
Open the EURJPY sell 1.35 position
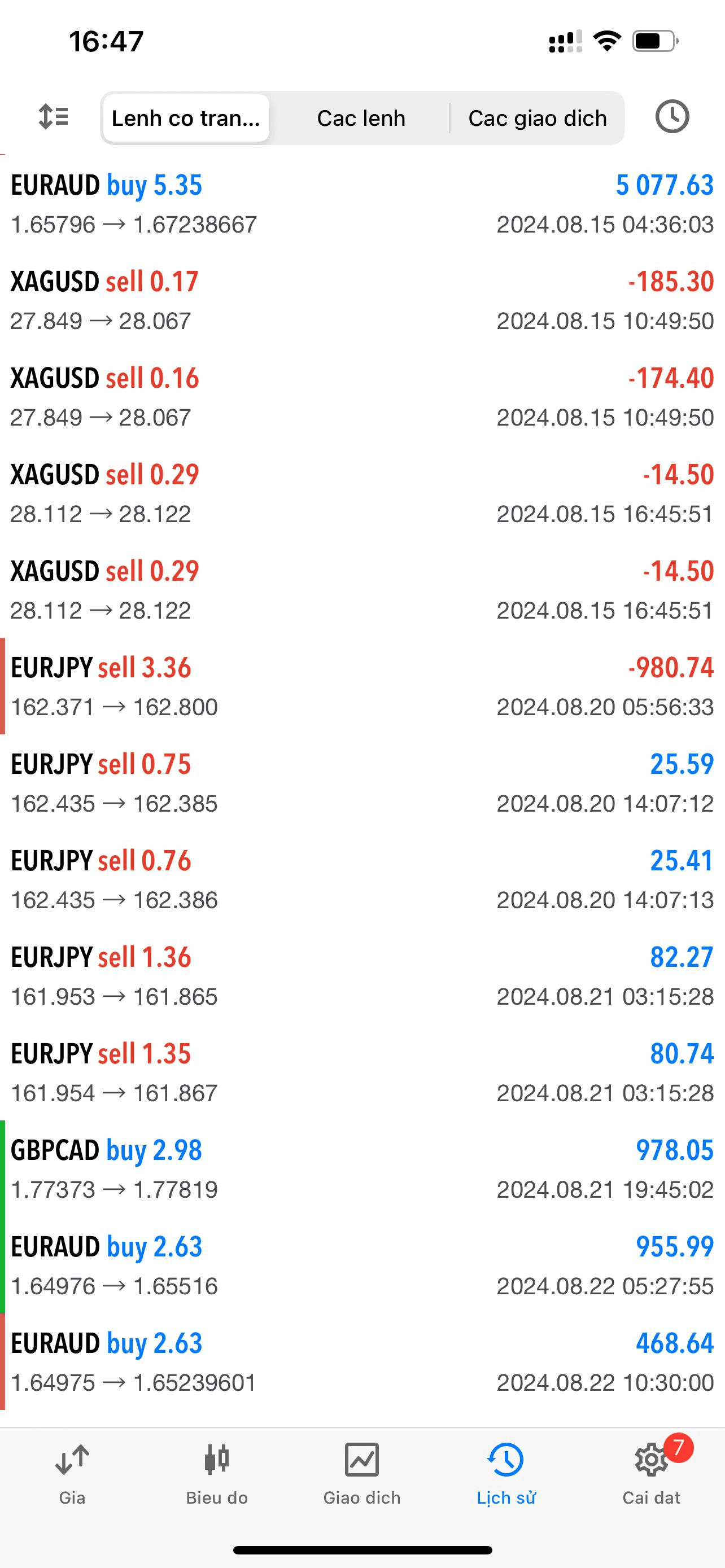click(362, 1072)
